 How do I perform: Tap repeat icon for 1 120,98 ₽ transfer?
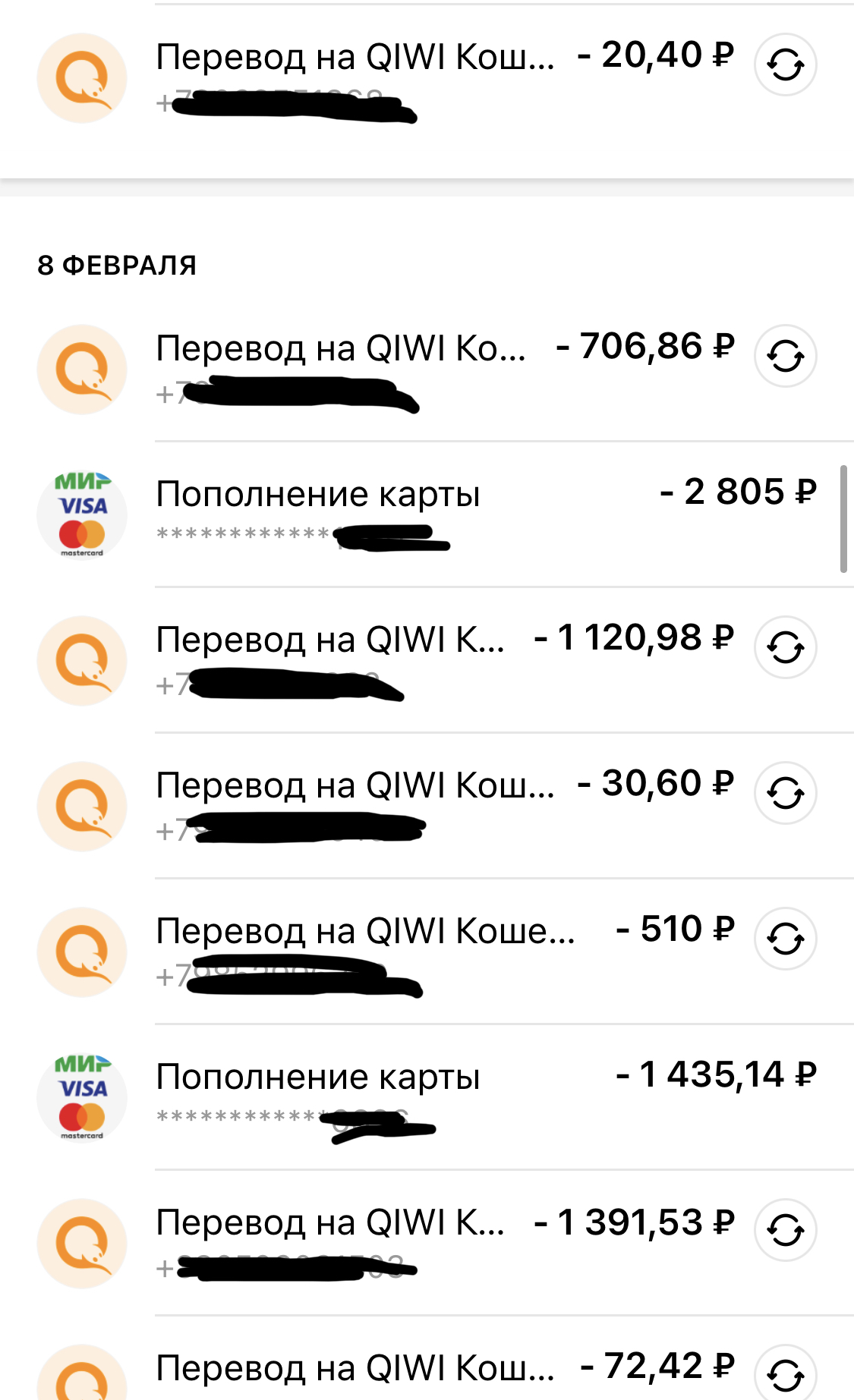pyautogui.click(x=785, y=647)
